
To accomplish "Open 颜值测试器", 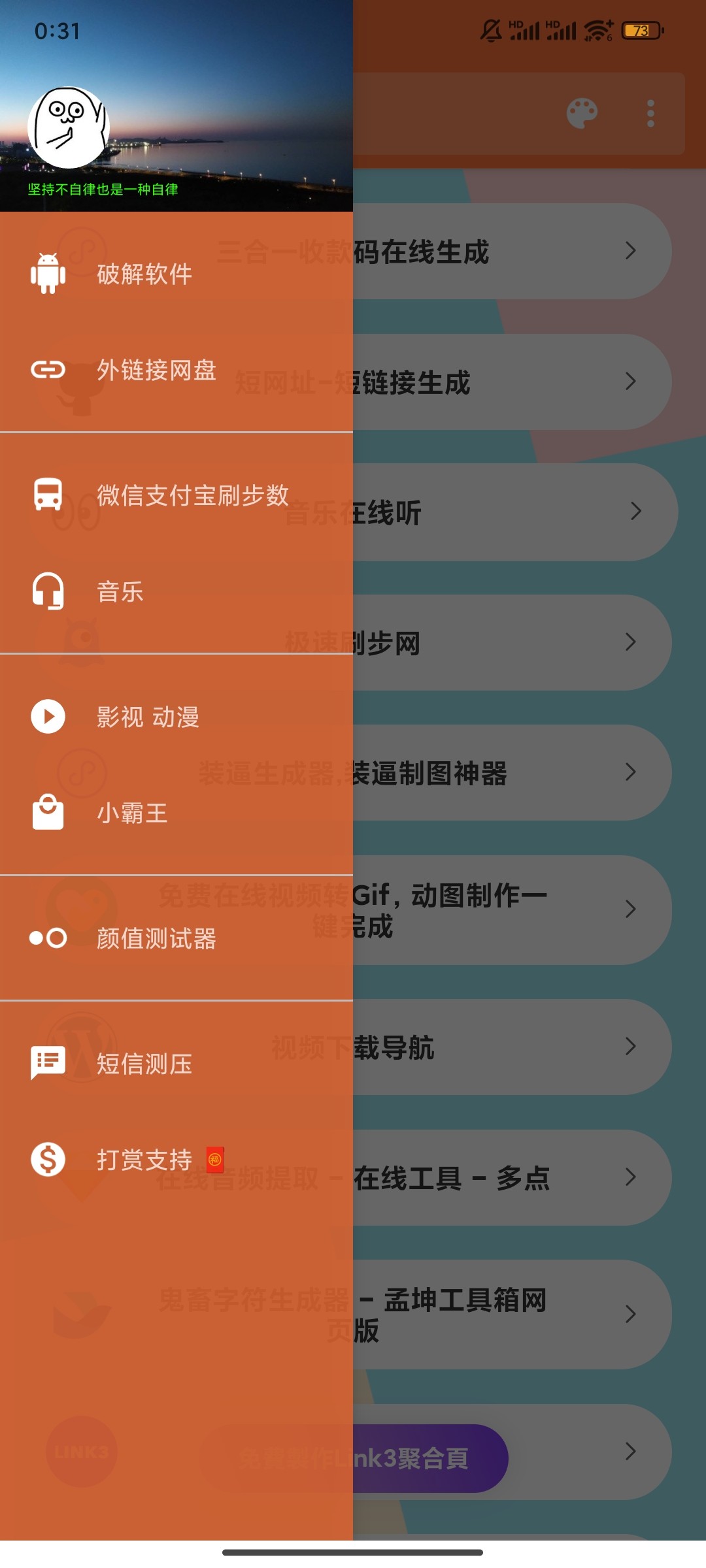I will tap(156, 939).
